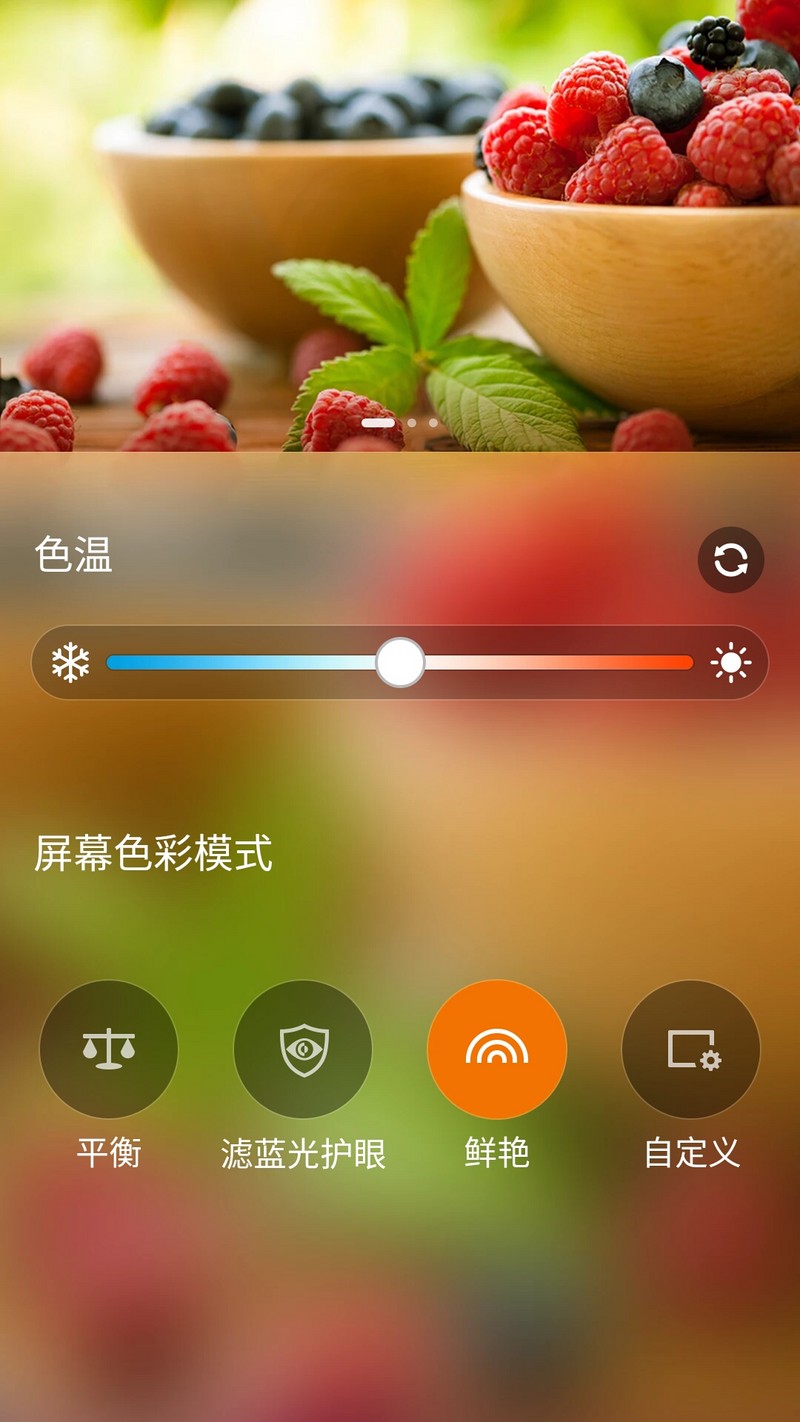Tap the sun warm temperature icon
The height and width of the screenshot is (1422, 800).
pos(730,662)
